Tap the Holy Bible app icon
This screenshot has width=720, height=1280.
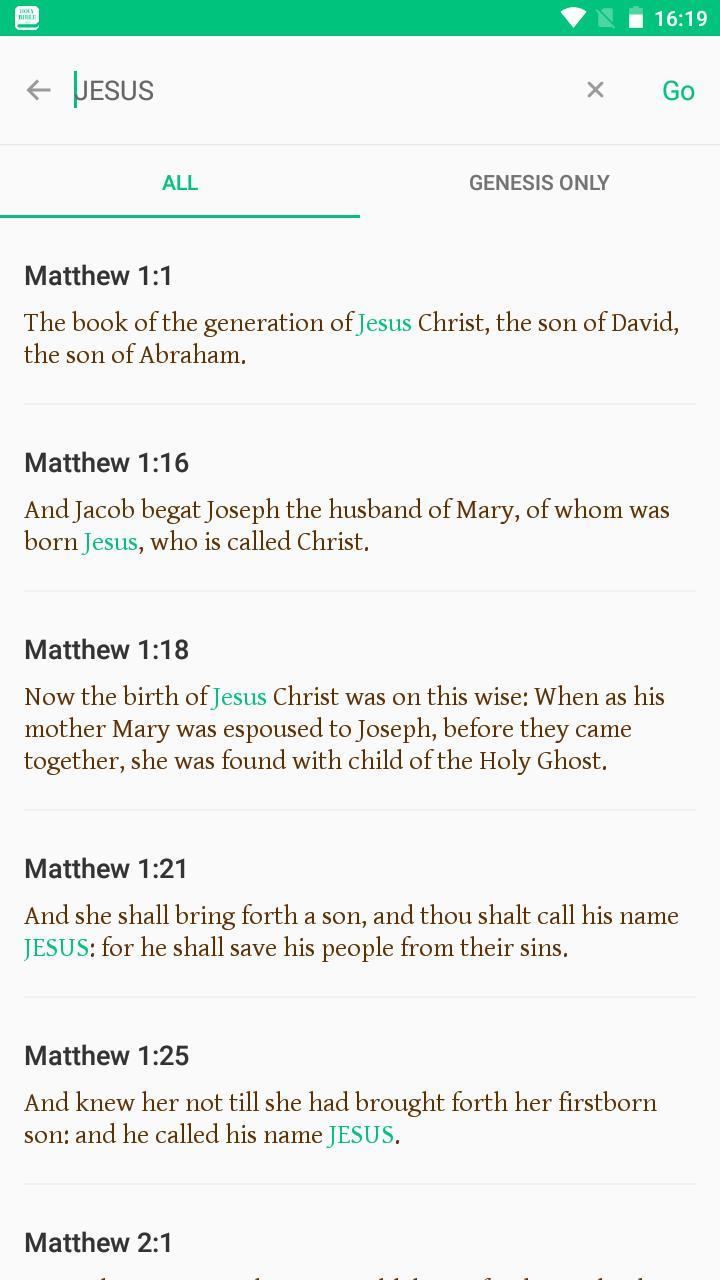[x=27, y=17]
